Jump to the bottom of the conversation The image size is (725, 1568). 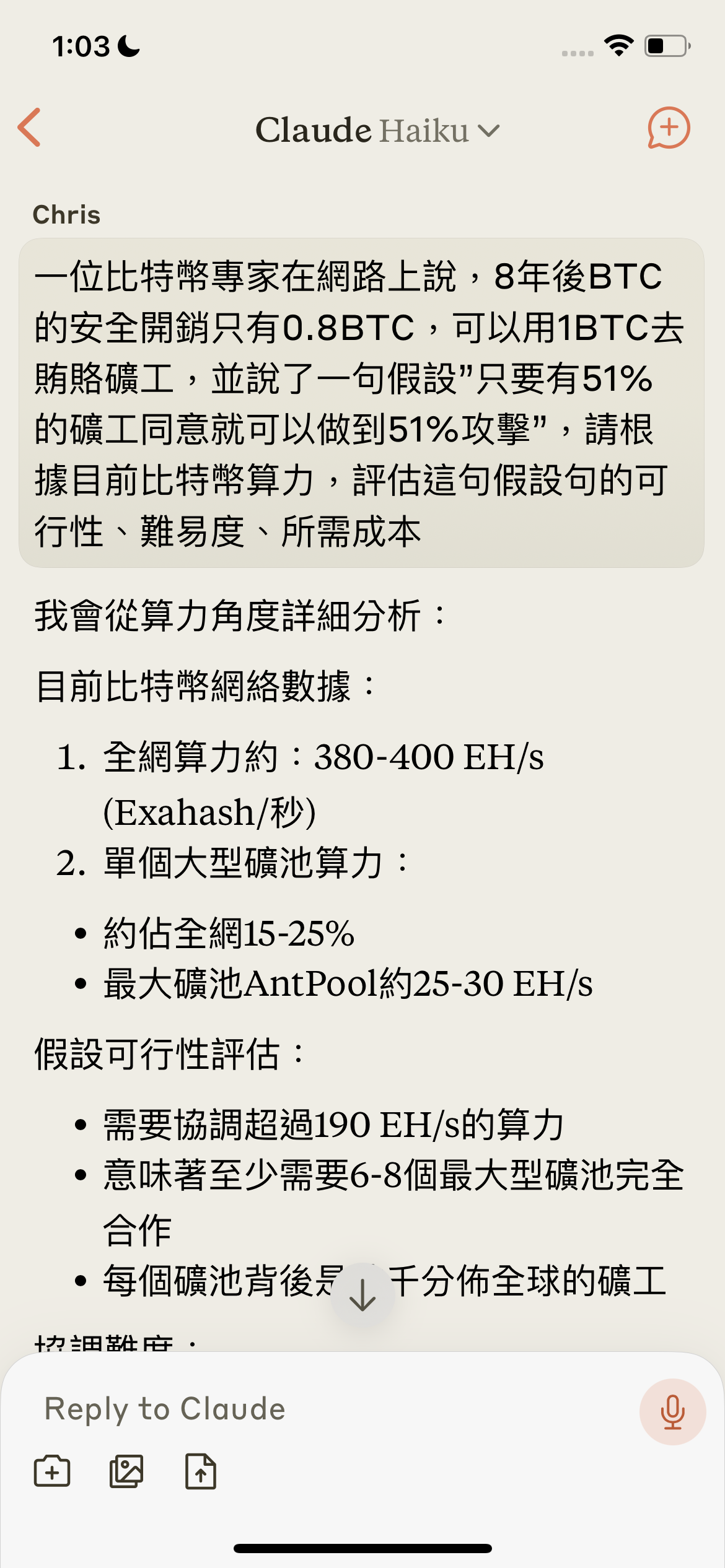click(x=362, y=1296)
